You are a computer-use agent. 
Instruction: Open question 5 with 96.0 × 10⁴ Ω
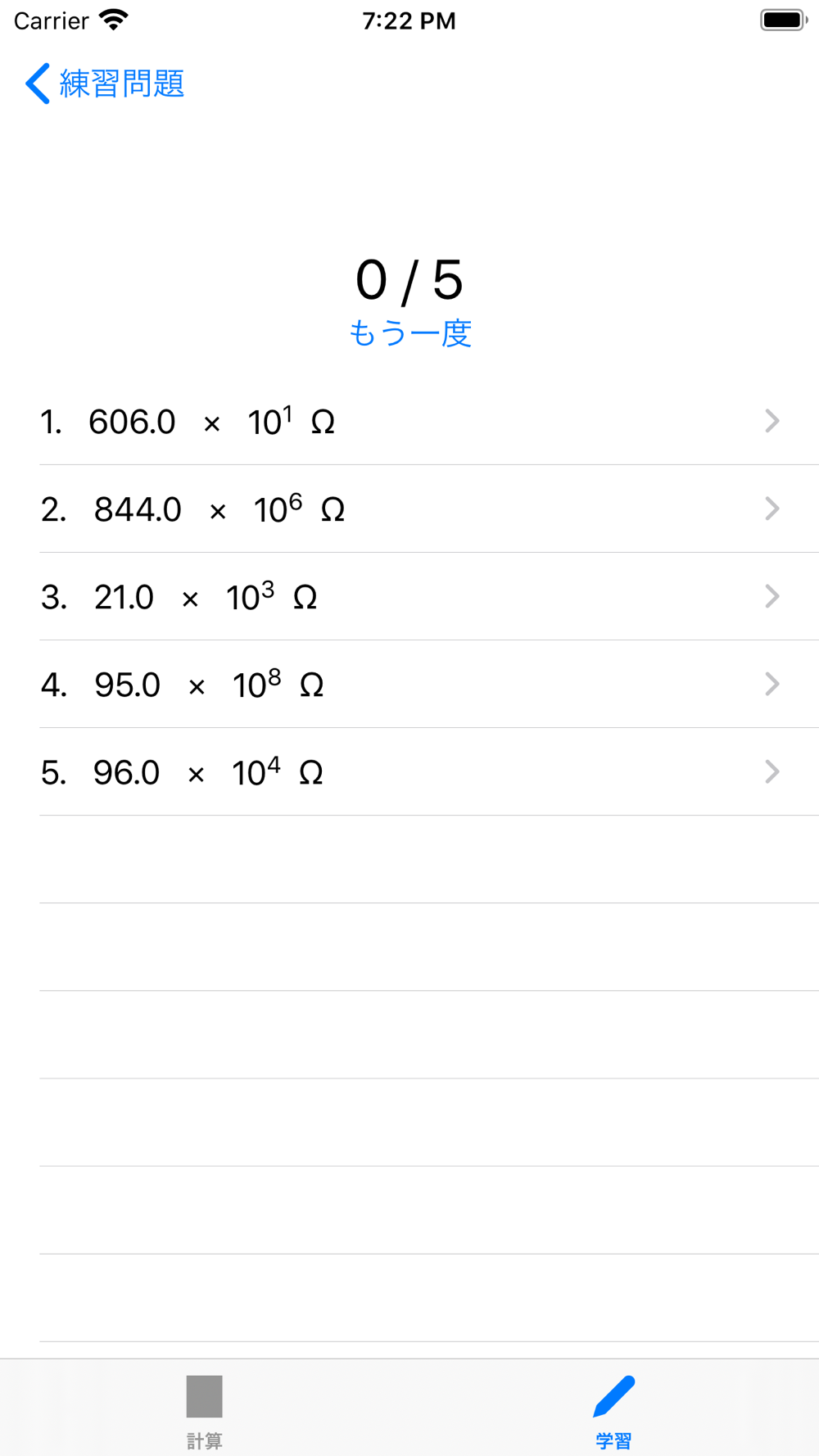pos(409,772)
